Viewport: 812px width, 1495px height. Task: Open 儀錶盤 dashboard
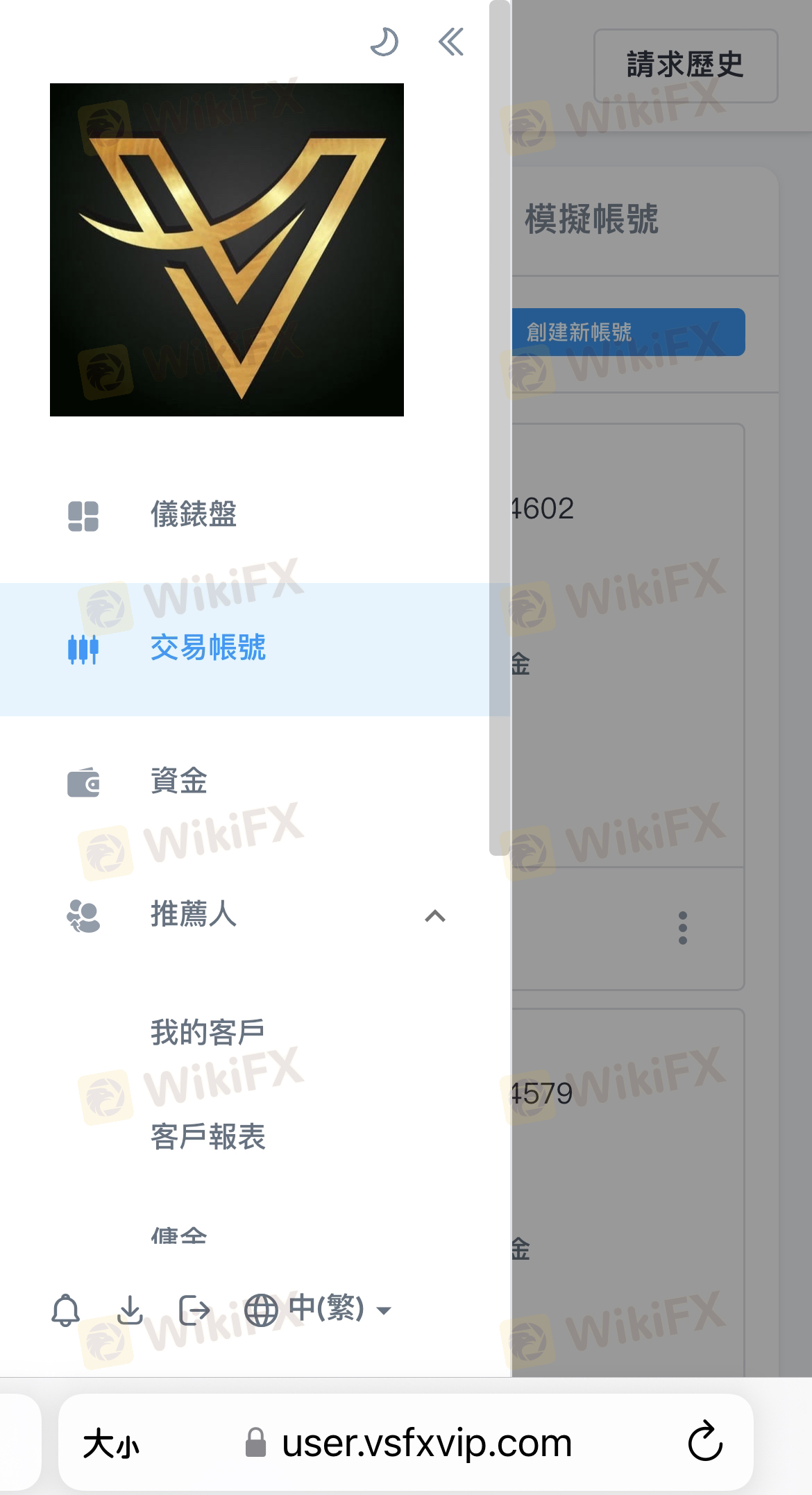(194, 515)
